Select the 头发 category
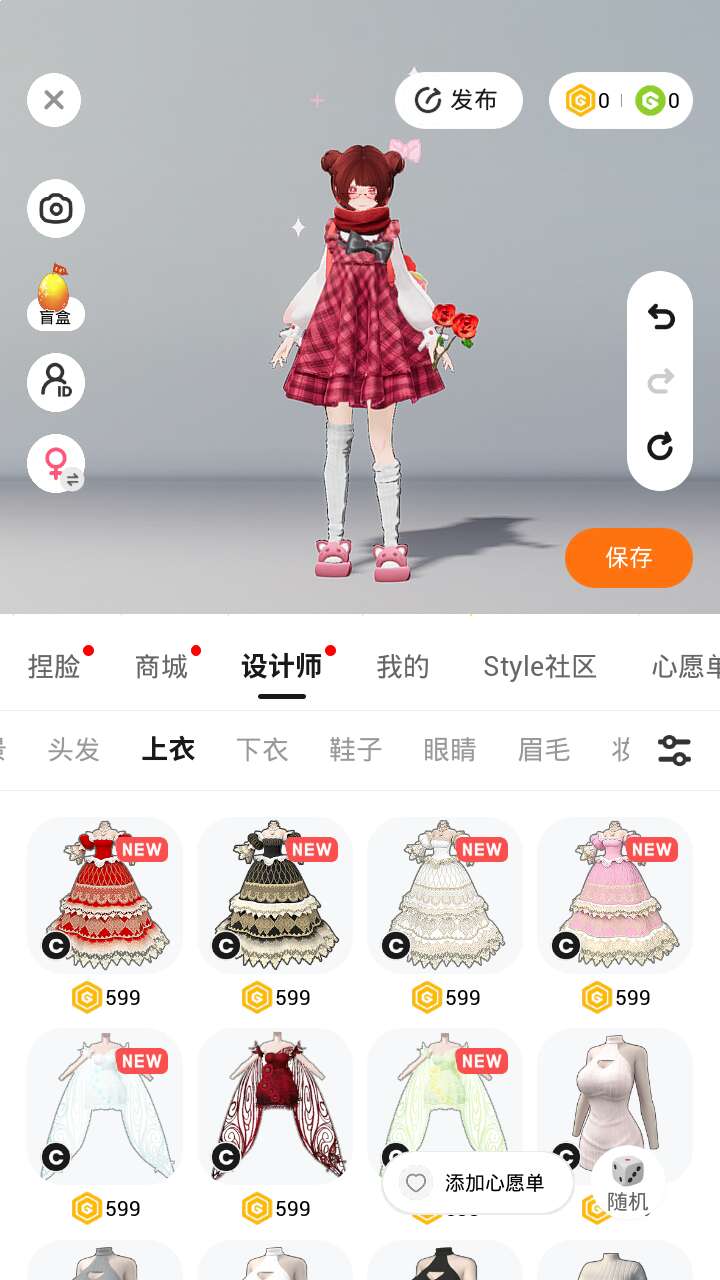The width and height of the screenshot is (720, 1280). coord(74,750)
